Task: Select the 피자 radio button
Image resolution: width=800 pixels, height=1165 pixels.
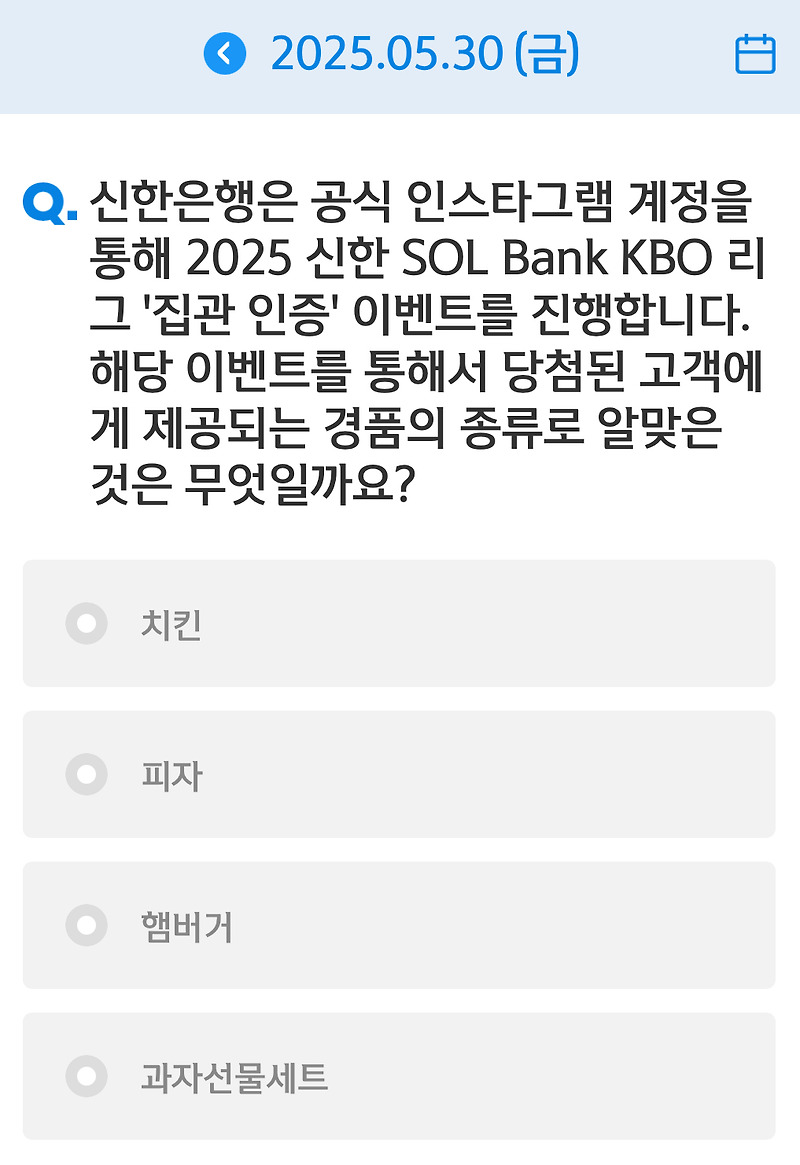Action: [90, 774]
